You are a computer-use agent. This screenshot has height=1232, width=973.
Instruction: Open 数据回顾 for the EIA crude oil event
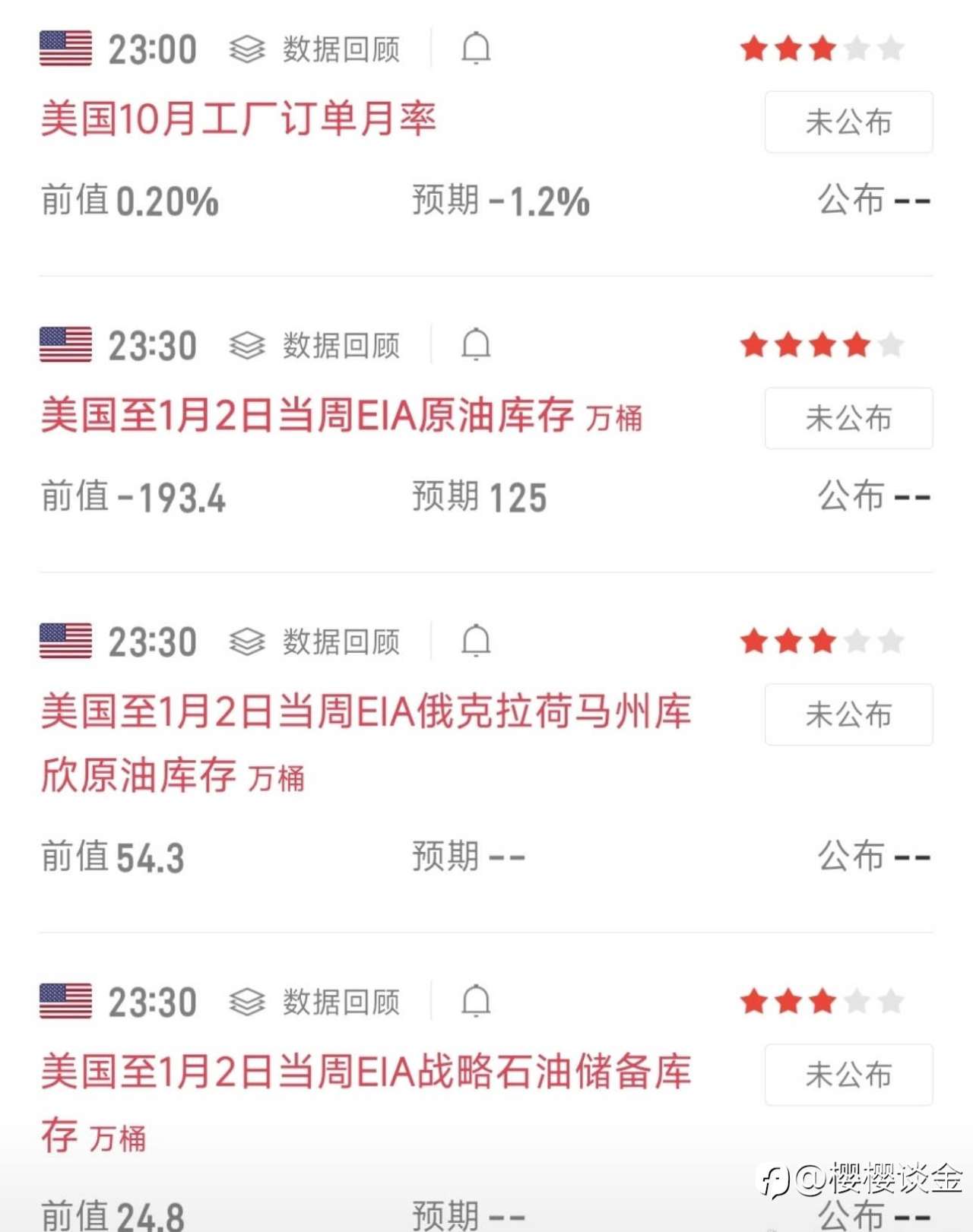(x=341, y=346)
